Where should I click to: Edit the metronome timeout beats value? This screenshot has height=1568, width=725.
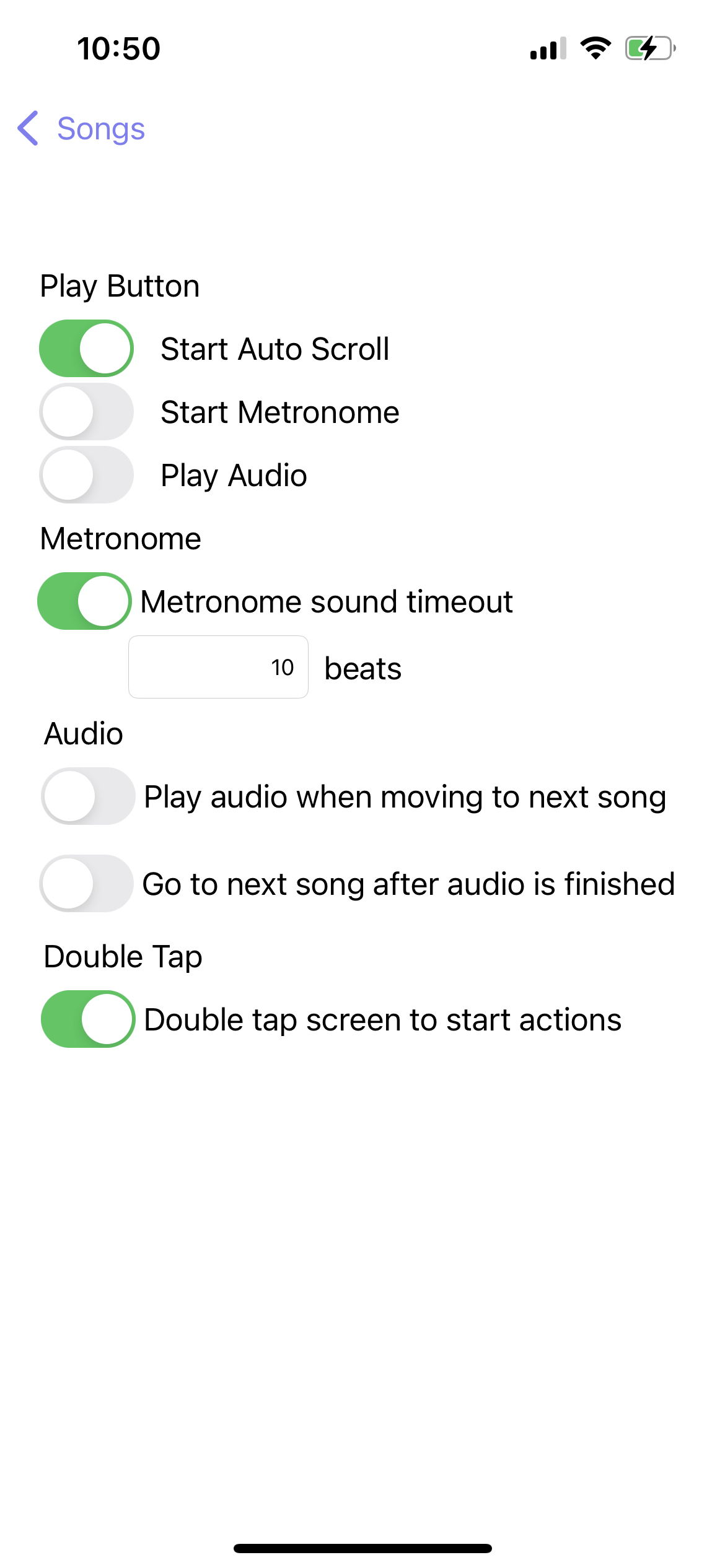218,666
